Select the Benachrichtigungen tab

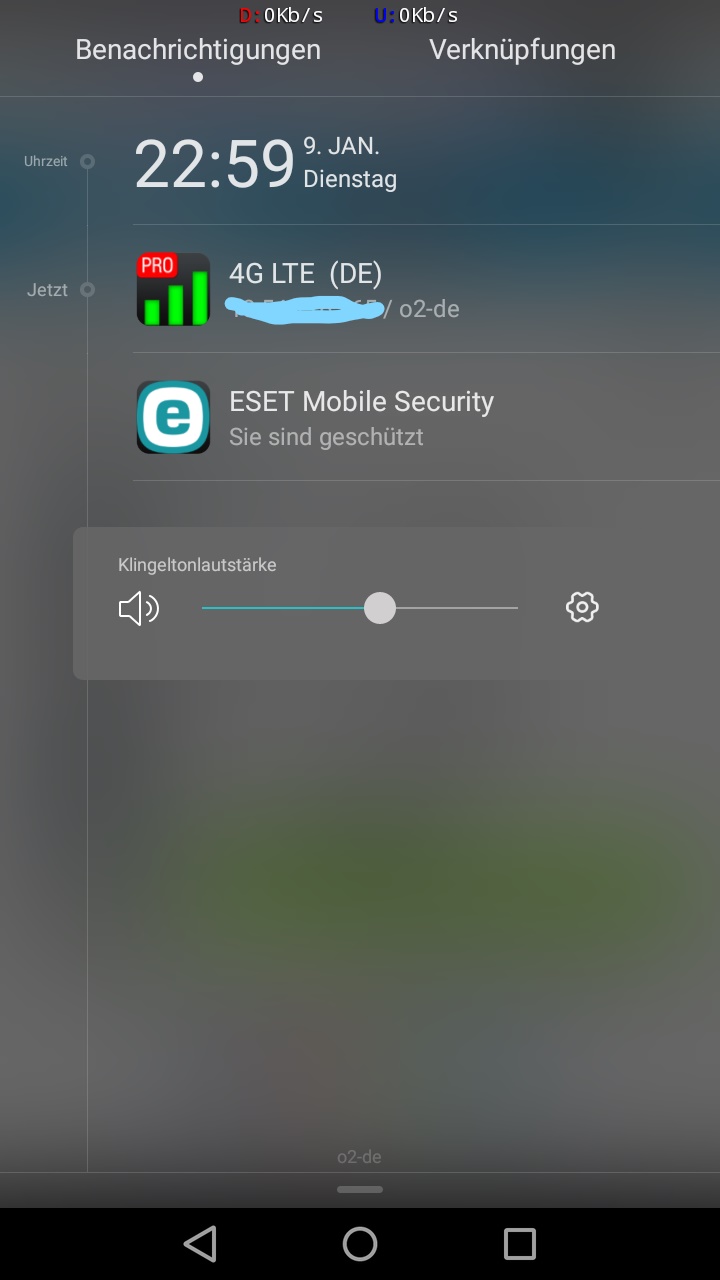click(198, 50)
